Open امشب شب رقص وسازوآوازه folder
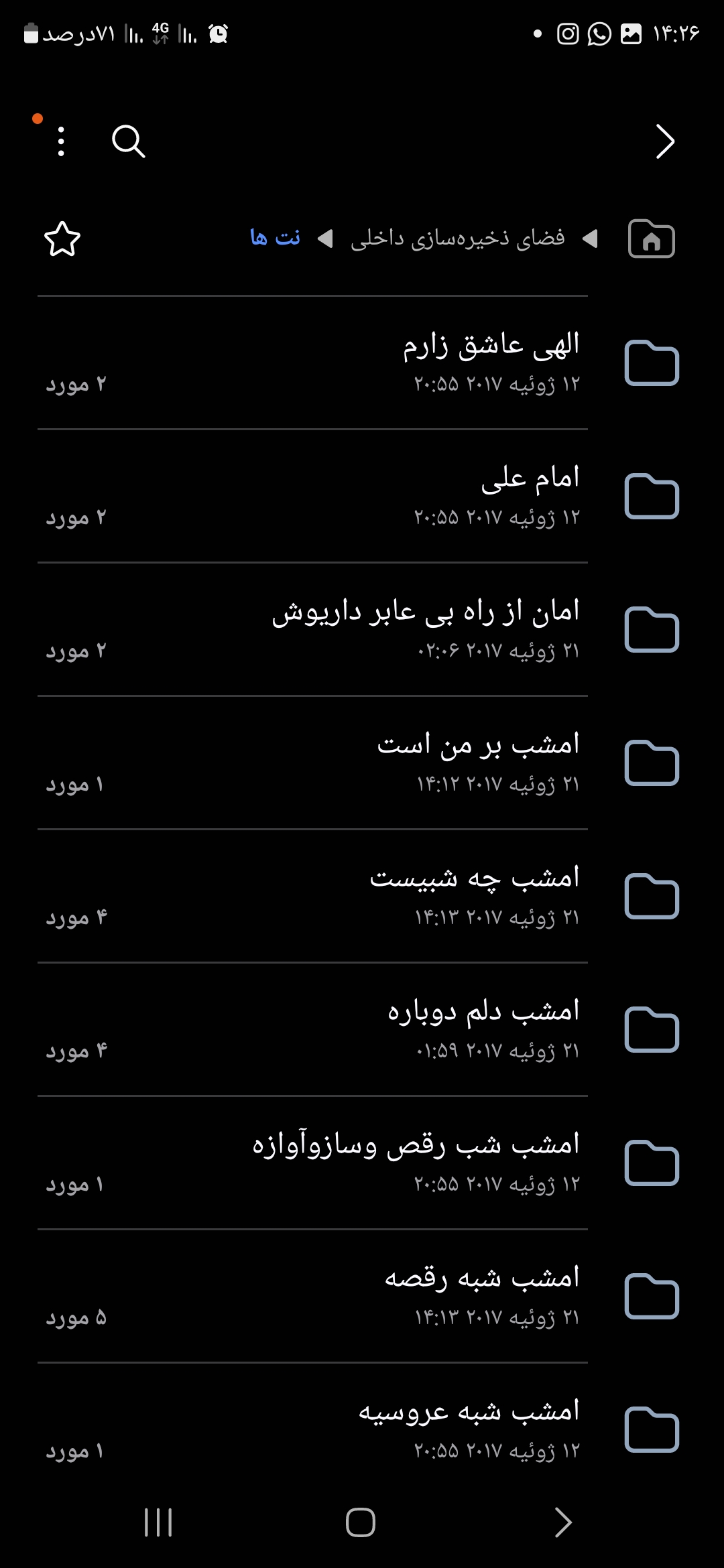The height and width of the screenshot is (1568, 724). 362,1163
